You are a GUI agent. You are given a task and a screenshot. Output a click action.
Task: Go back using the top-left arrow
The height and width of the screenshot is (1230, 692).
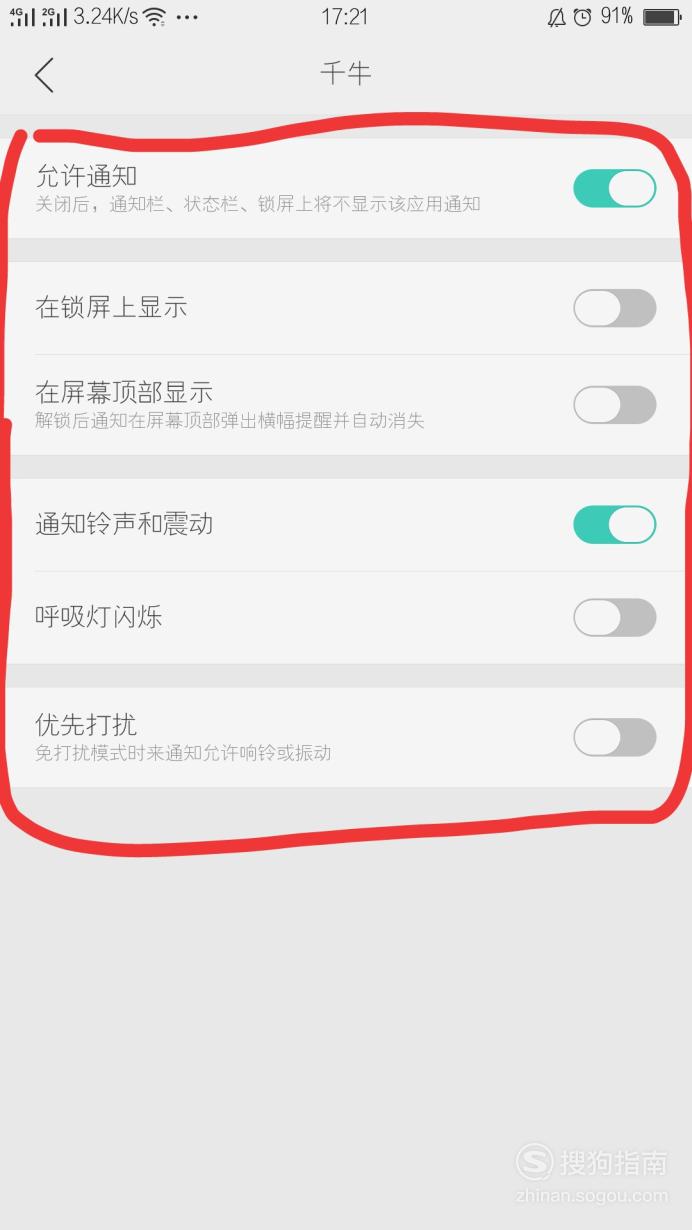tap(44, 75)
